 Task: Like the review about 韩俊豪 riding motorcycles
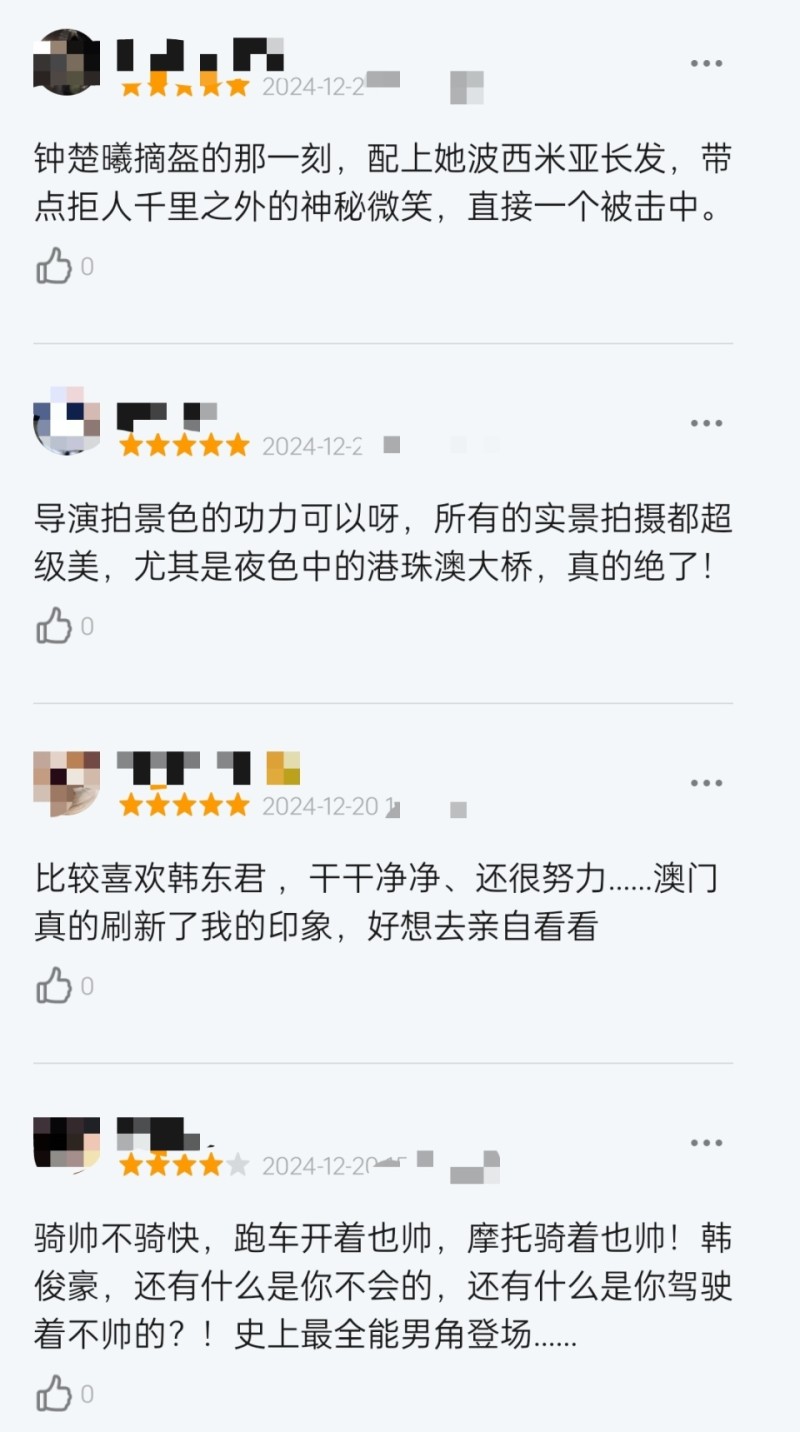[55, 1394]
